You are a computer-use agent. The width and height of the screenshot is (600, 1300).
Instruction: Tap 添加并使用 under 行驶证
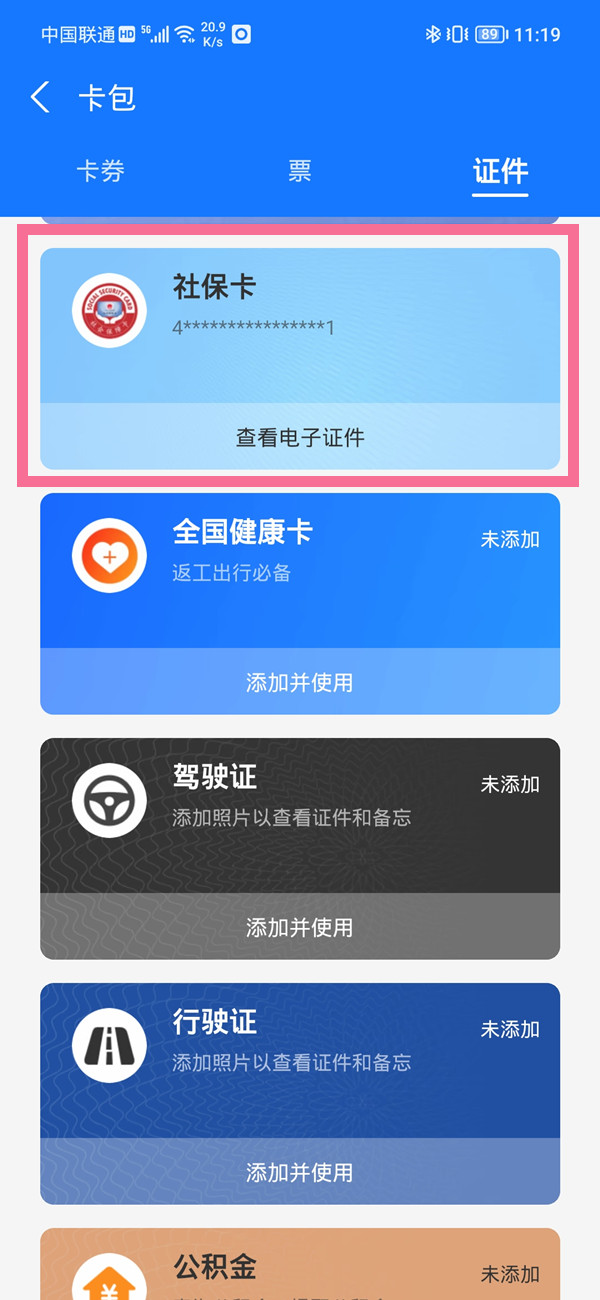(x=300, y=1172)
